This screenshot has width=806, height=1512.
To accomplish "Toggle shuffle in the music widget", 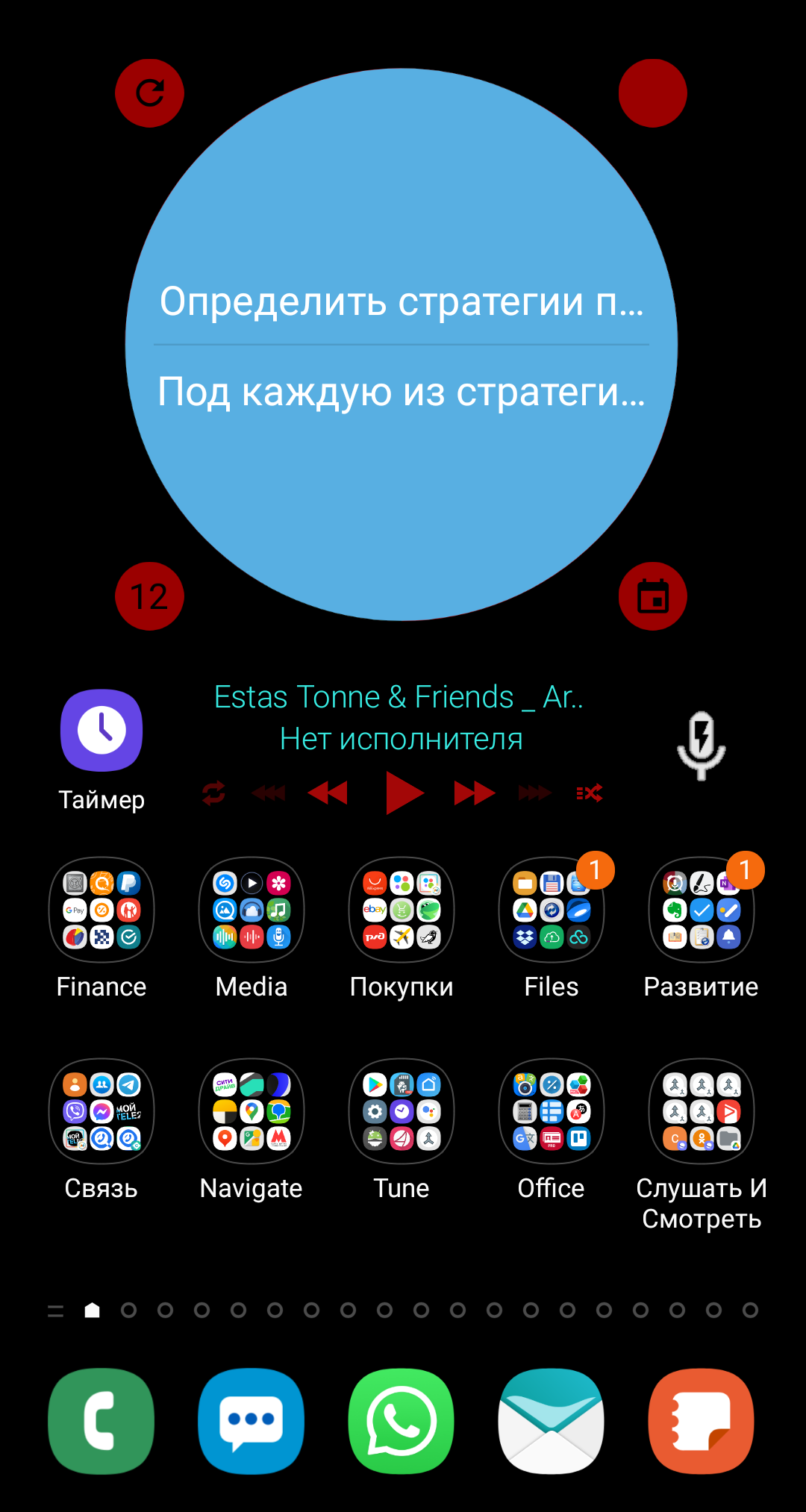I will pyautogui.click(x=590, y=793).
